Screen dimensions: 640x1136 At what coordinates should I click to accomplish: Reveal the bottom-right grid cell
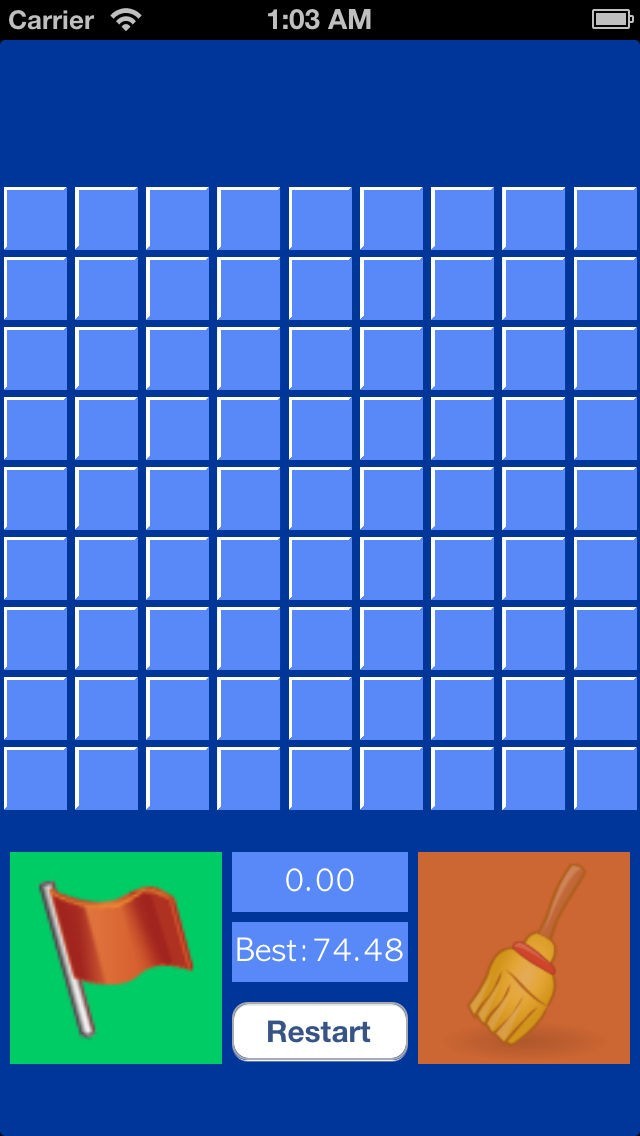click(x=606, y=778)
